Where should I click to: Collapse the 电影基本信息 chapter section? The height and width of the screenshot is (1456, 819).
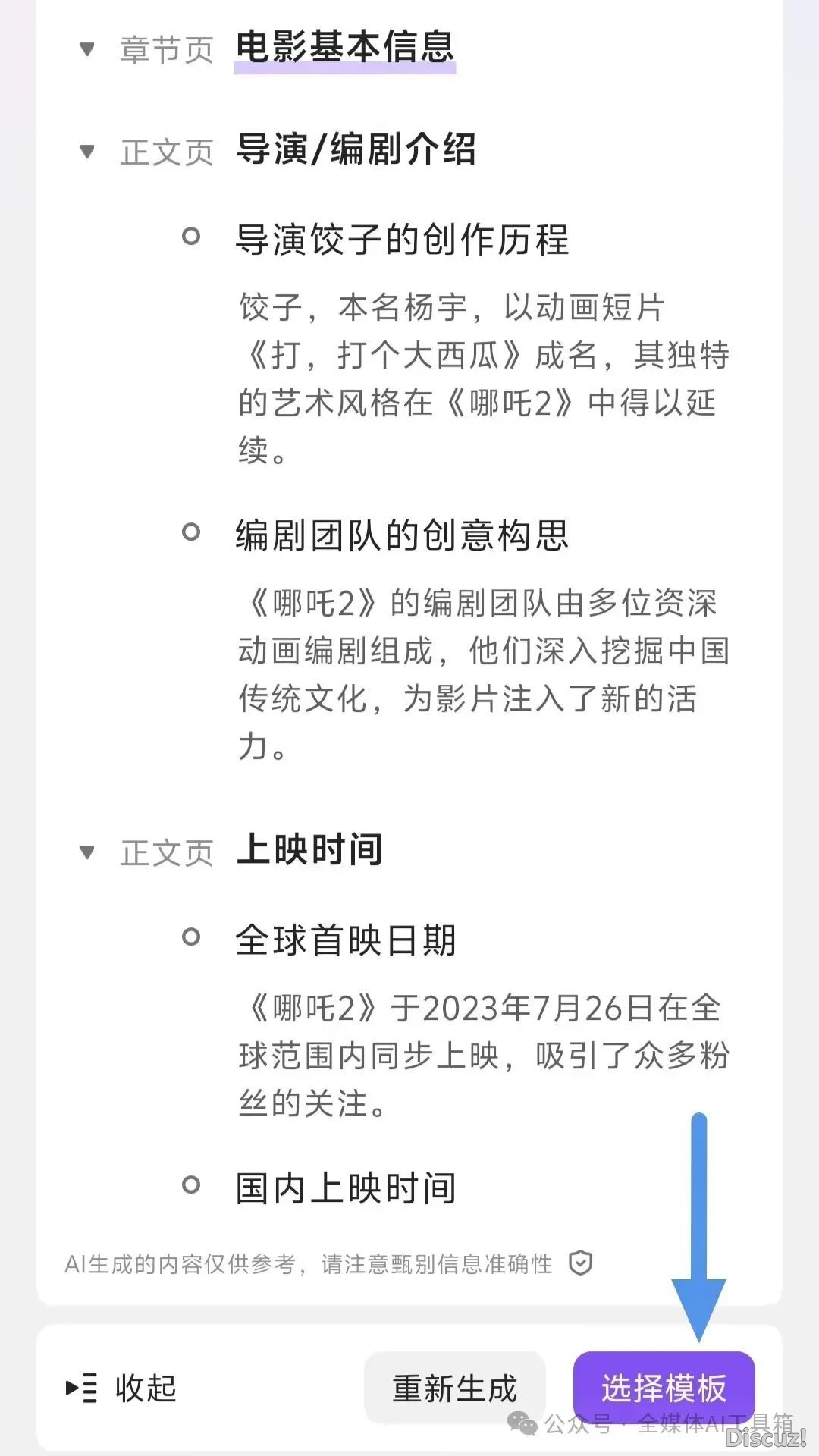click(87, 50)
